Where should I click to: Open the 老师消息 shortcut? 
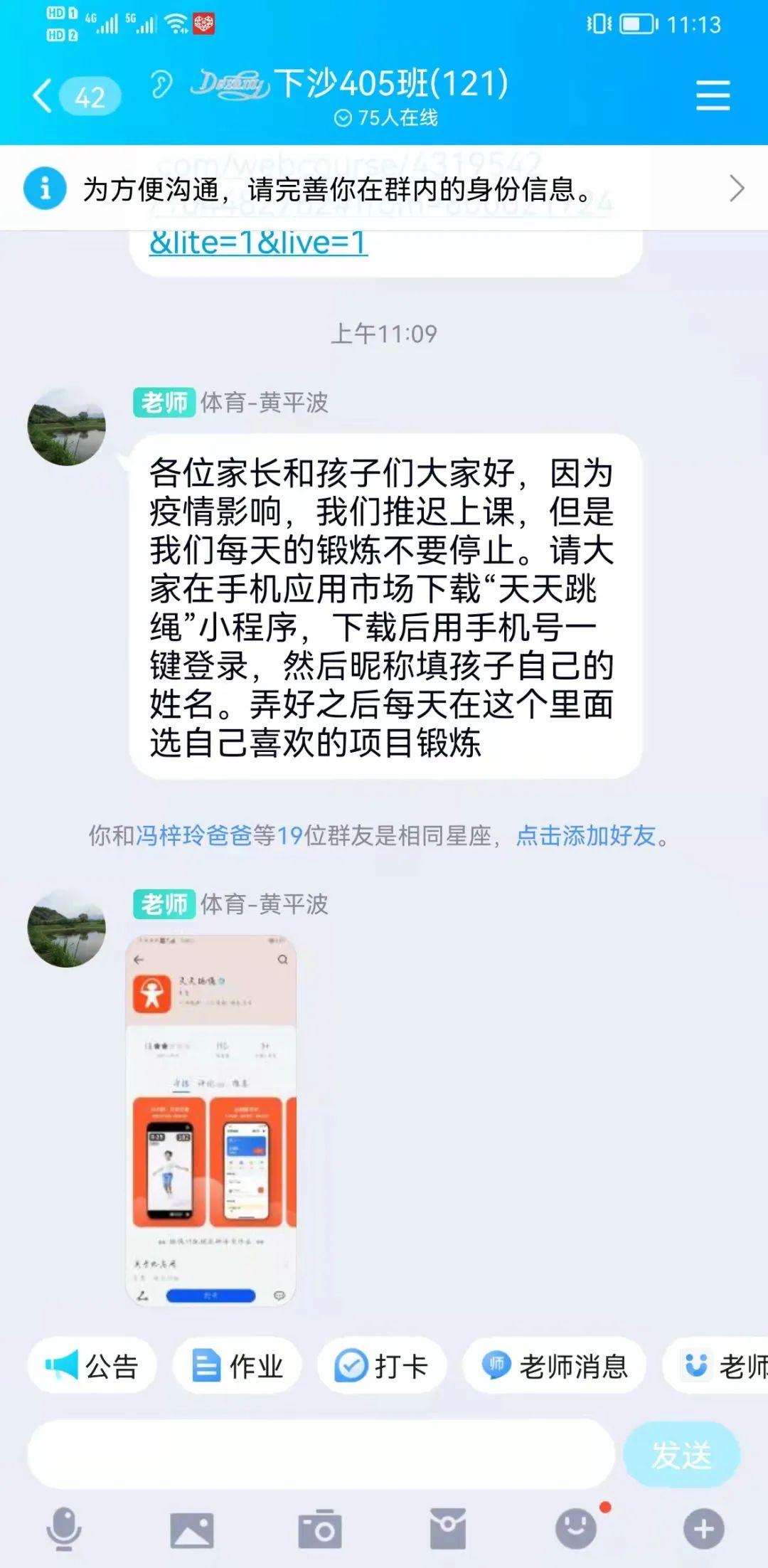point(555,1366)
